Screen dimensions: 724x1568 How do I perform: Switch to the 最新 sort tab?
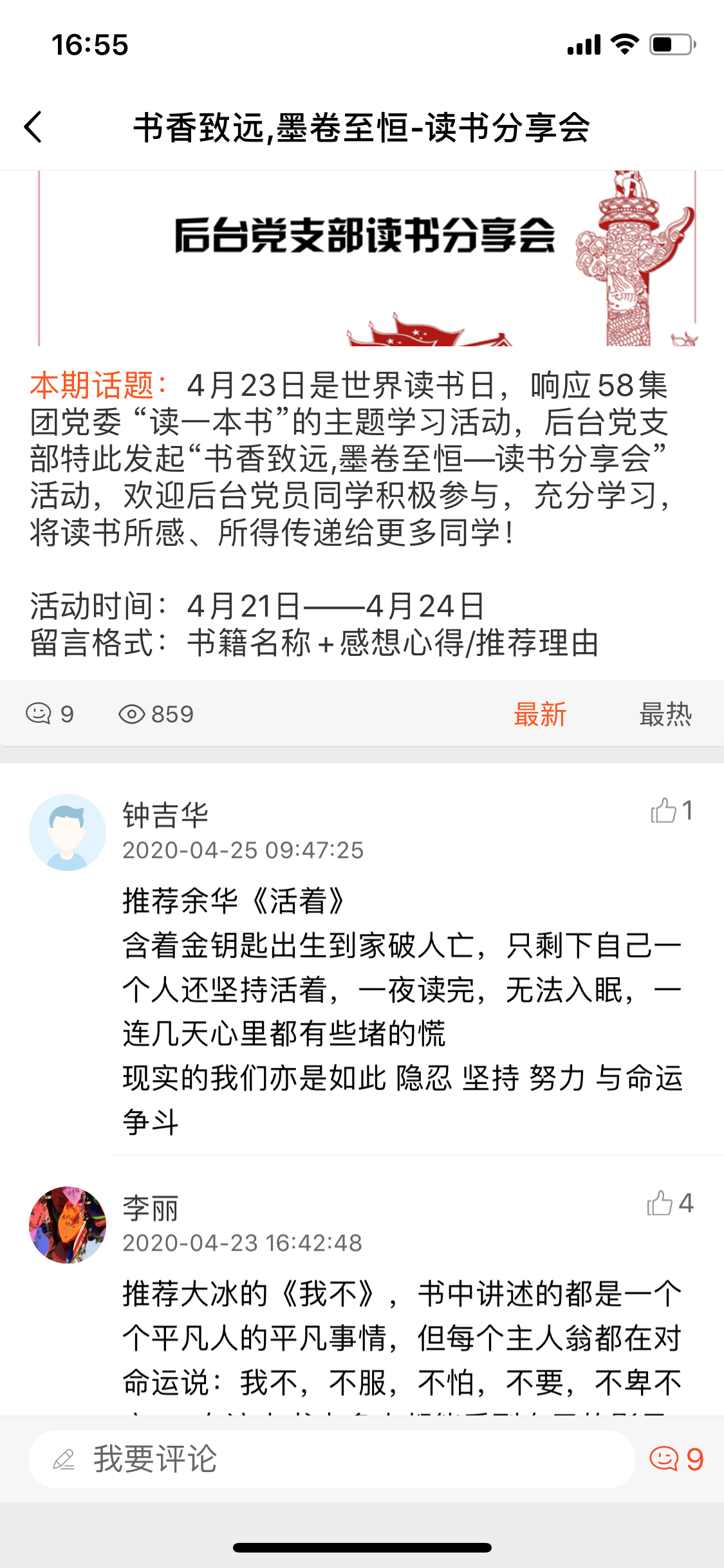pos(539,714)
